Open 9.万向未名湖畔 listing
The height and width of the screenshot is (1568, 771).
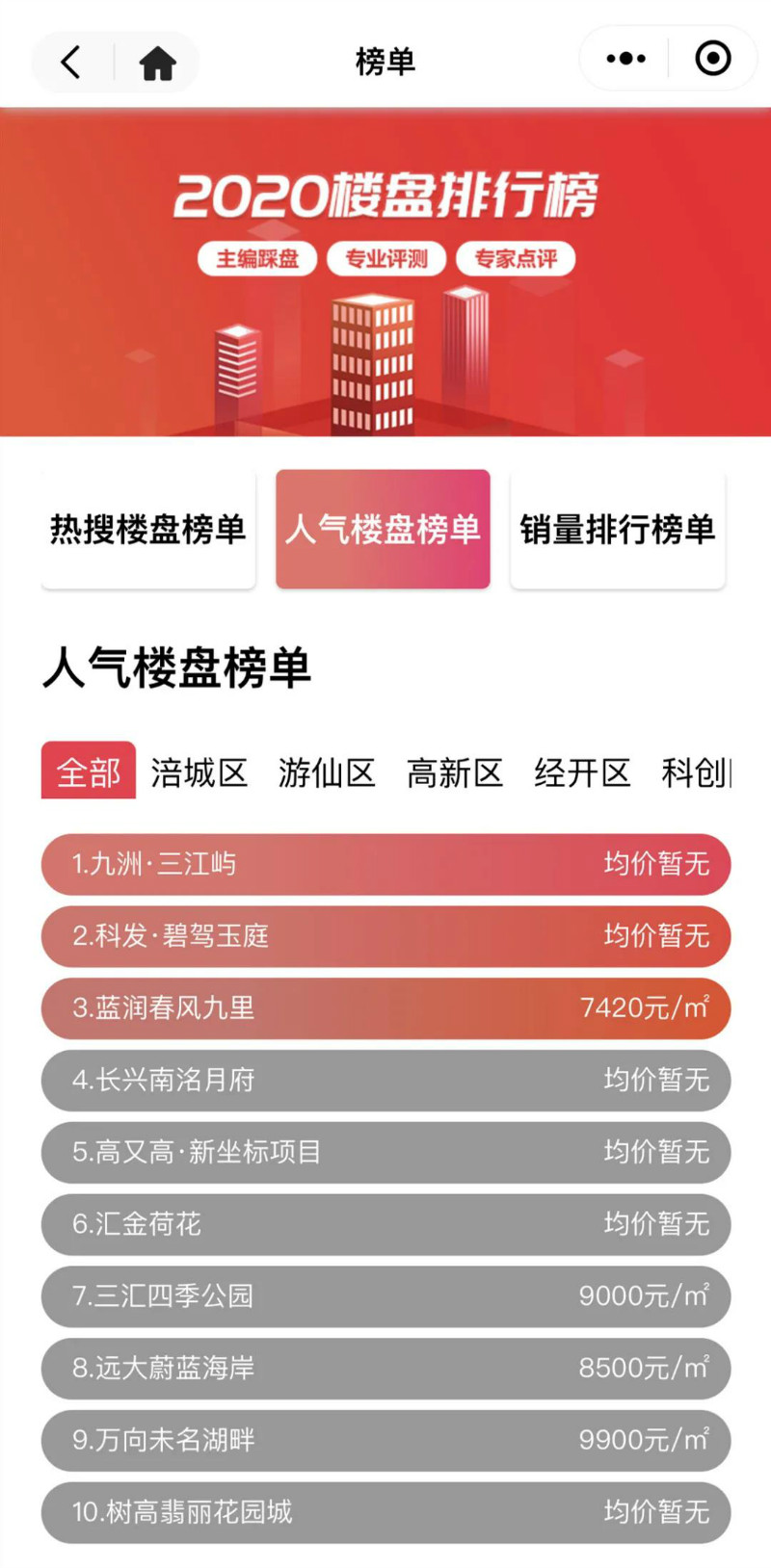385,1440
